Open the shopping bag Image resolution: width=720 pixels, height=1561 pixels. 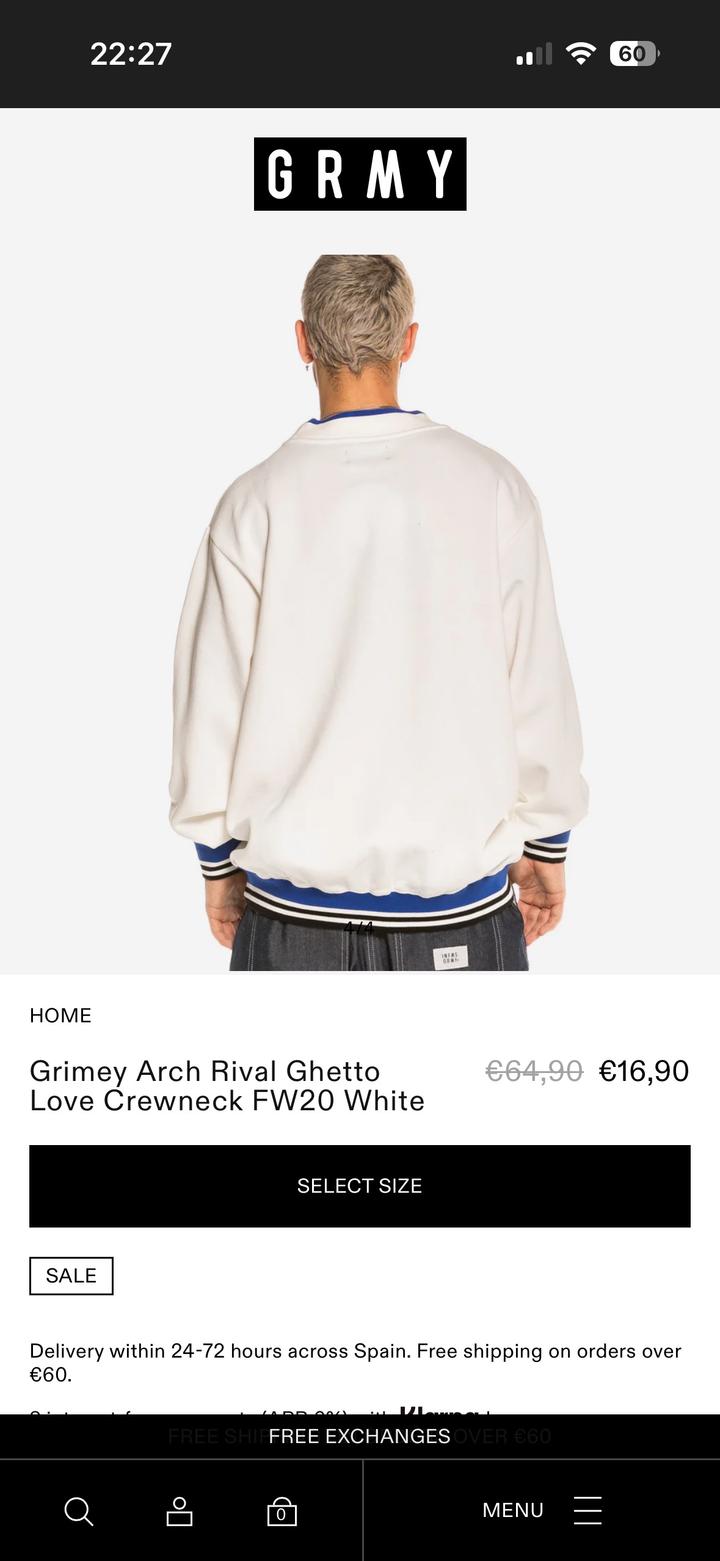pyautogui.click(x=281, y=1511)
